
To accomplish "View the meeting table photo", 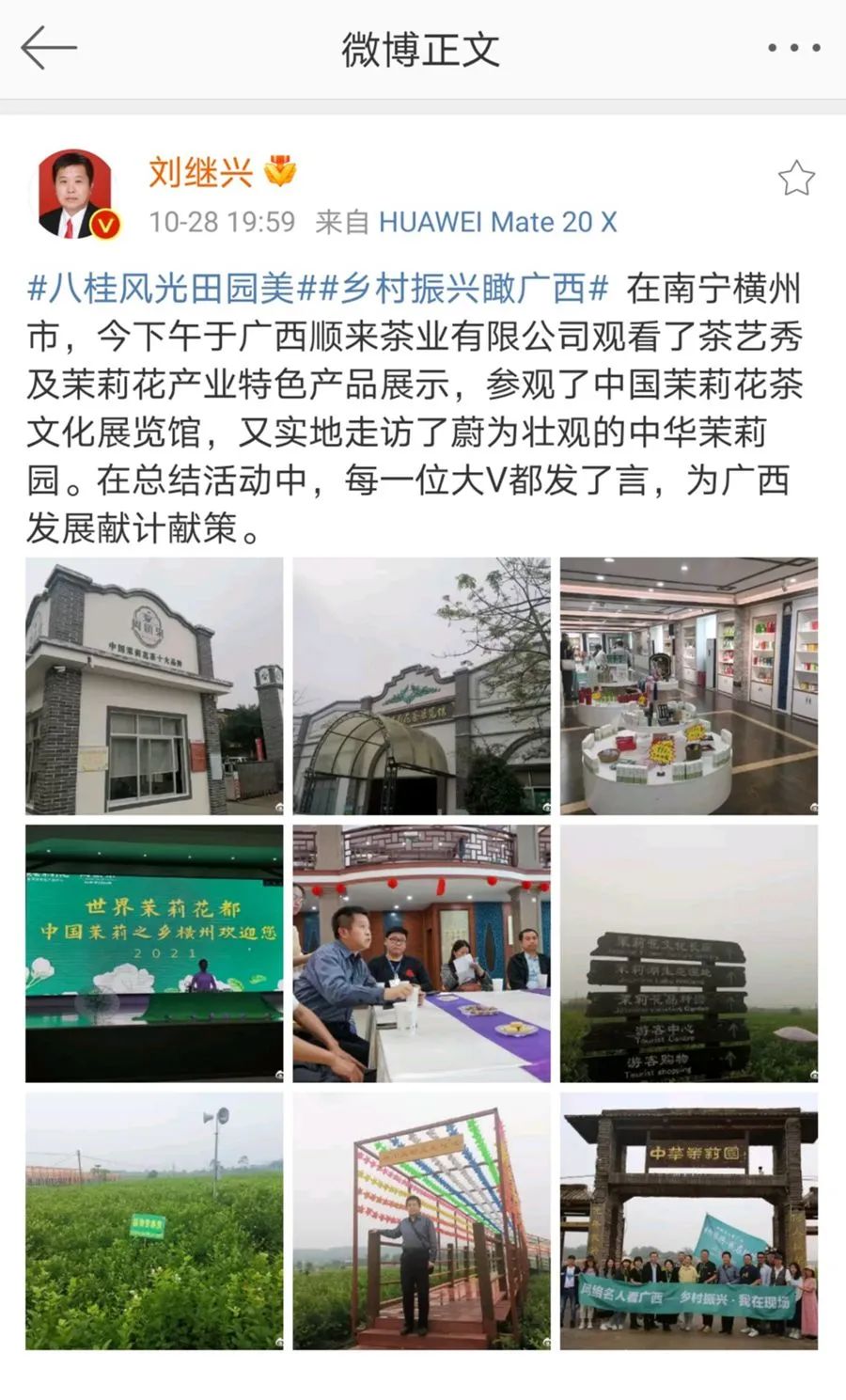I will pos(421,953).
